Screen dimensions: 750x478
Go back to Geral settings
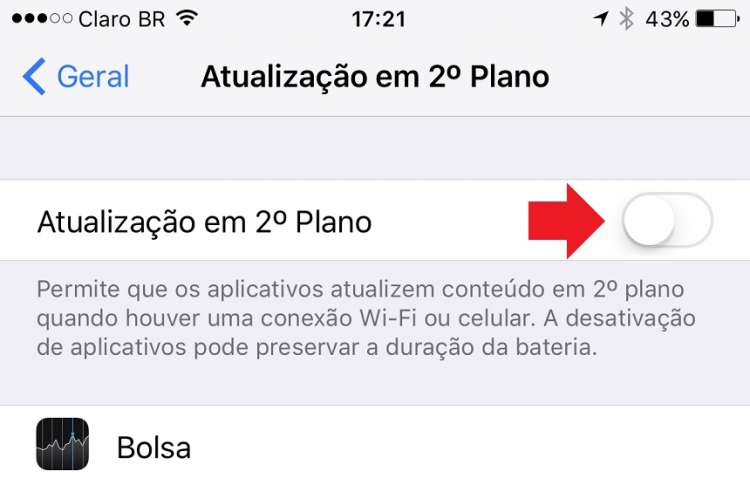(77, 77)
